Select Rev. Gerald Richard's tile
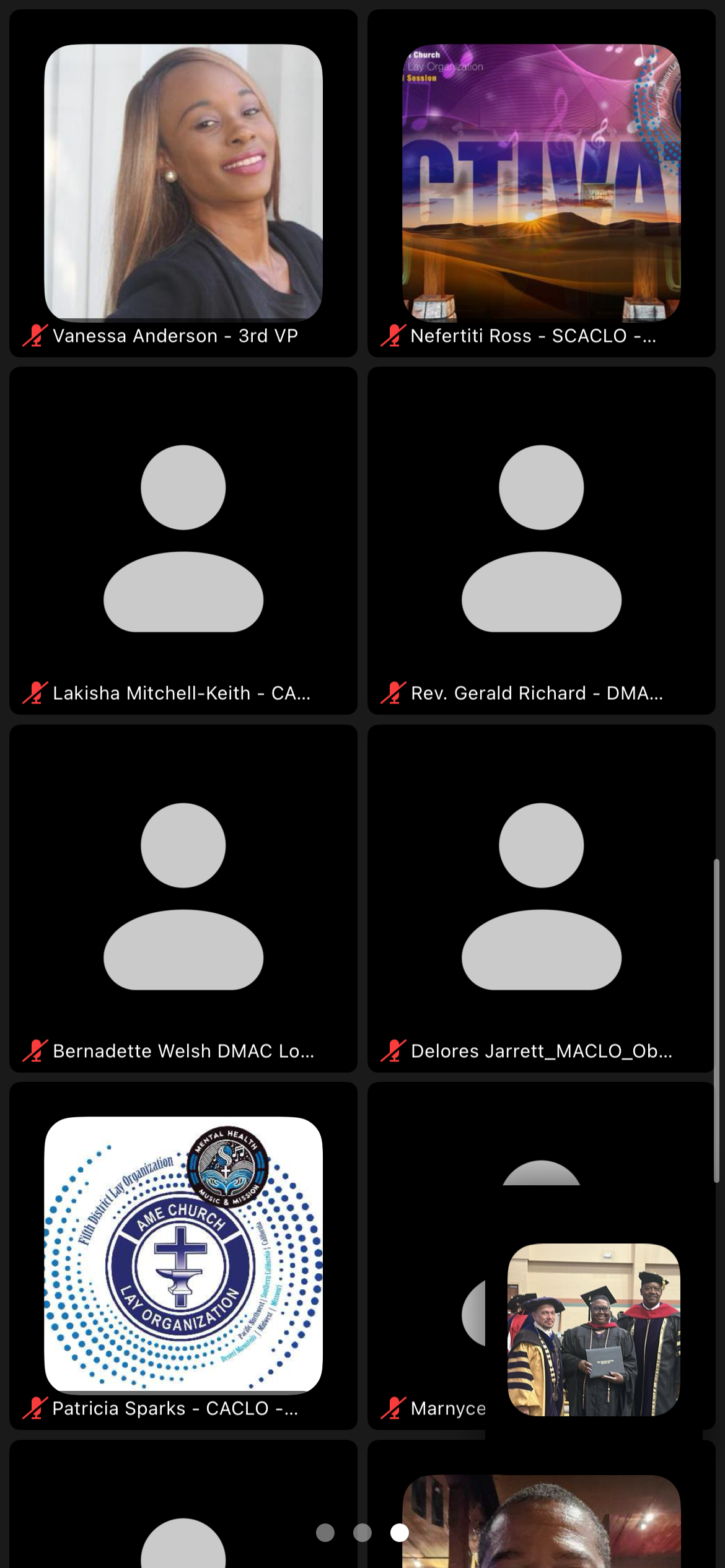 click(x=542, y=541)
